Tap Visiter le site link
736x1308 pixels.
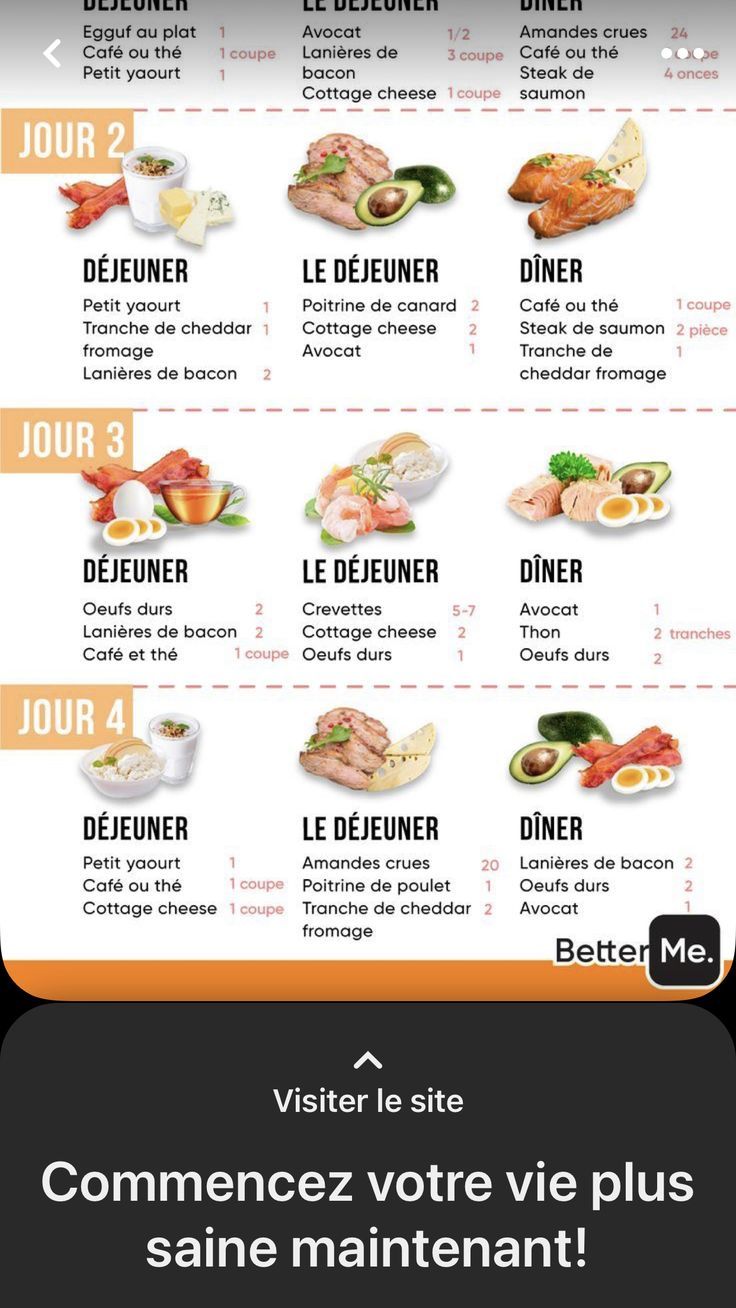[368, 1101]
